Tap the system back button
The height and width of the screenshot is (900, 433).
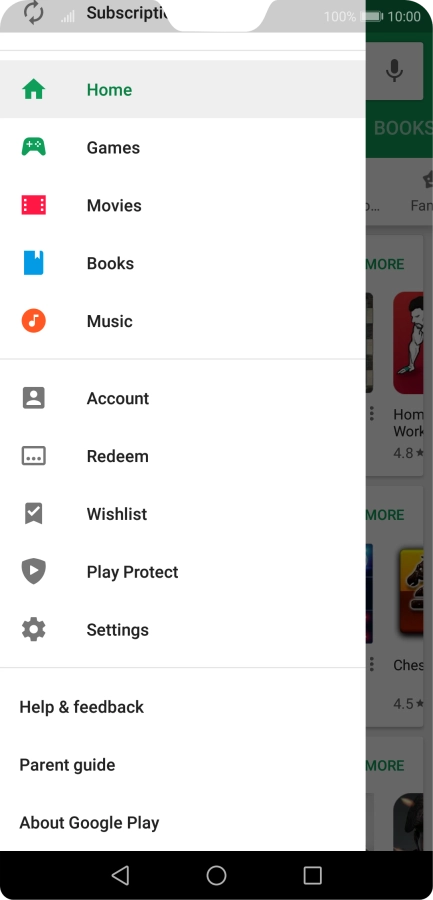pyautogui.click(x=120, y=875)
